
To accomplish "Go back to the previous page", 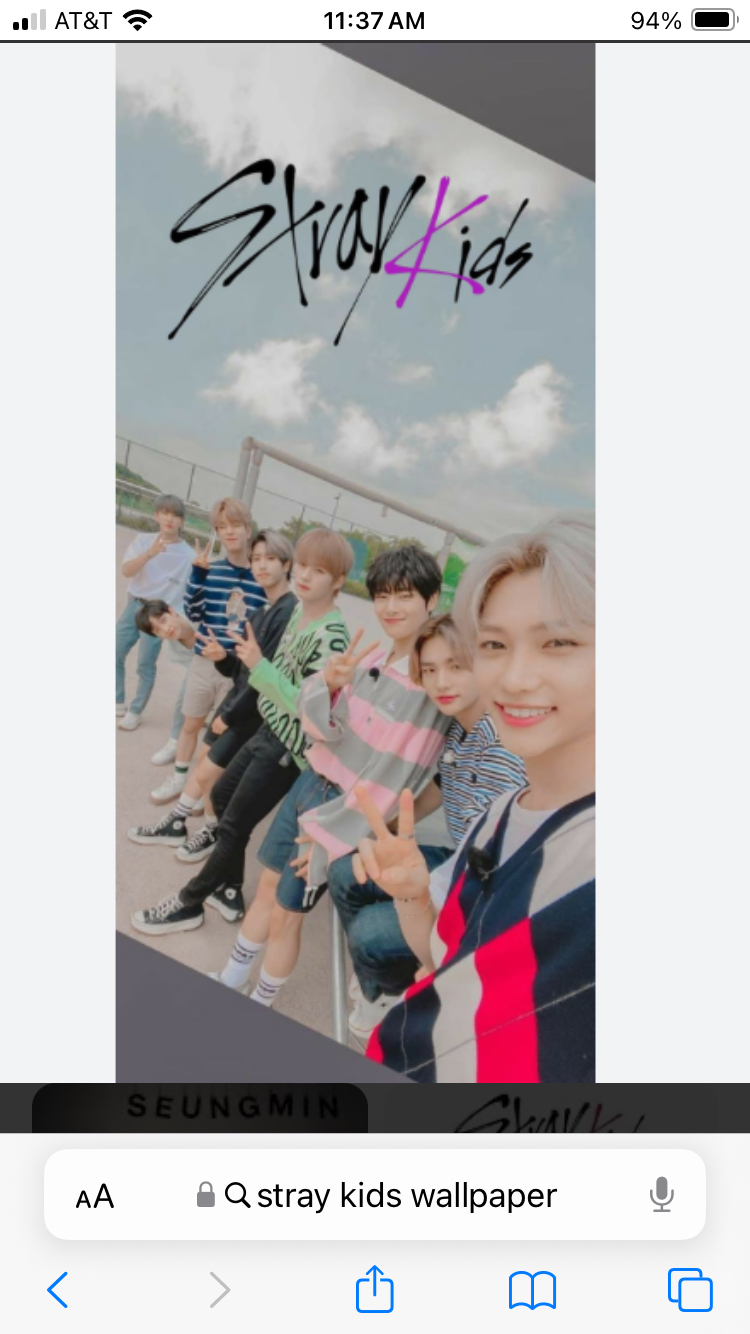I will (58, 1290).
